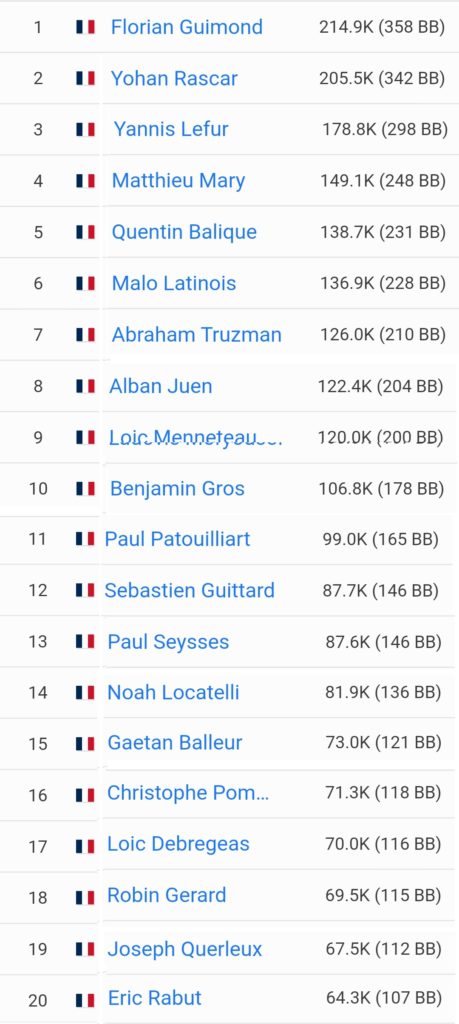View Paul Seysses player page
459x1024 pixels.
coord(168,642)
